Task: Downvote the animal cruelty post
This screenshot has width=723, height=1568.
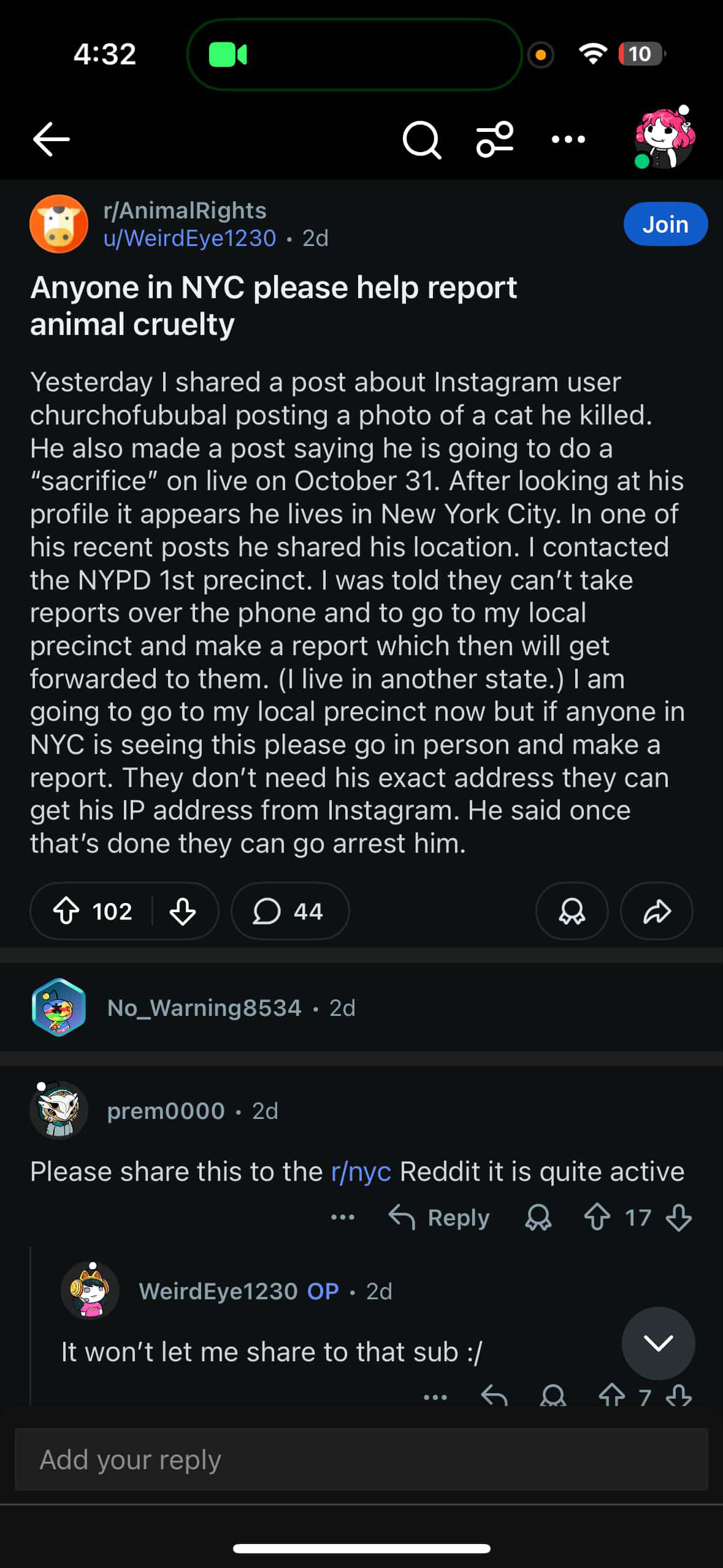Action: [x=183, y=911]
